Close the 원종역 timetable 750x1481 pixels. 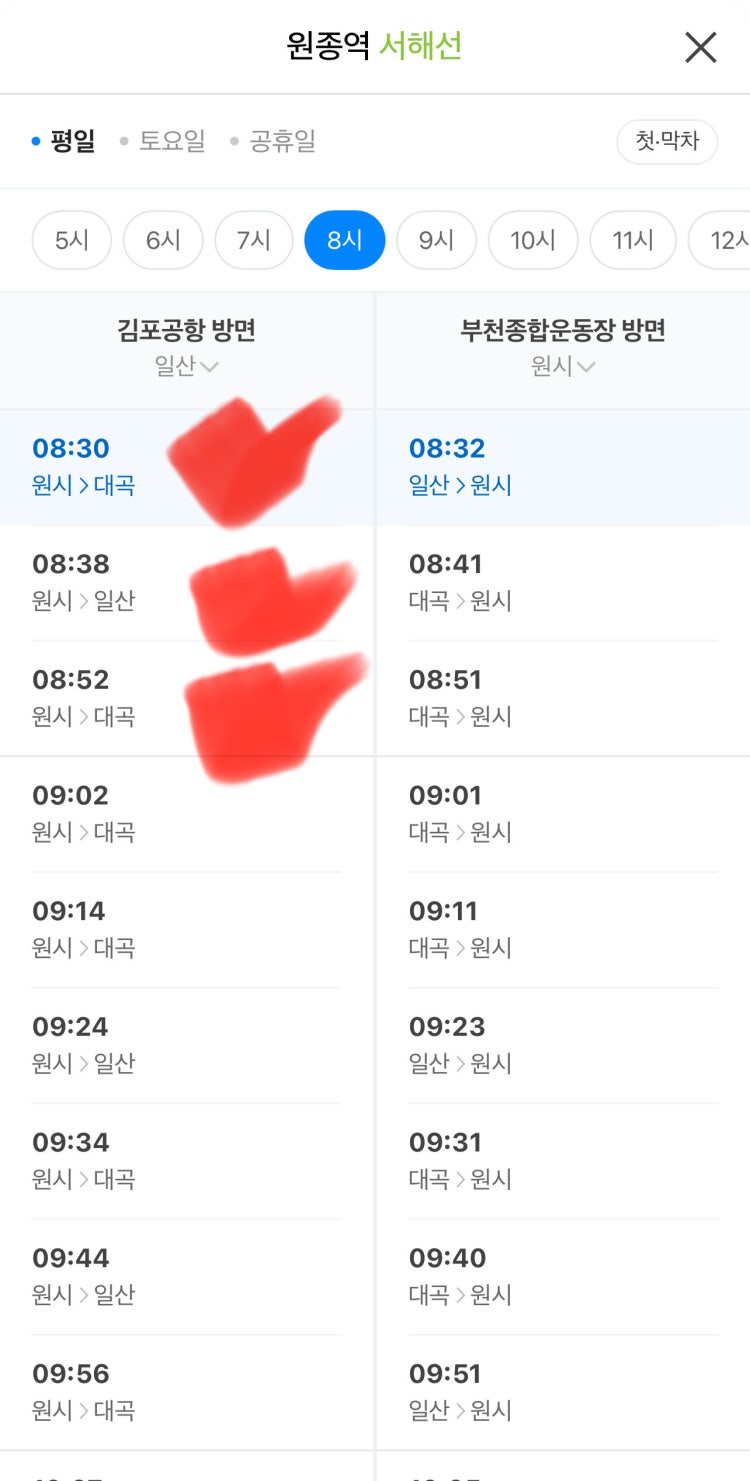click(x=700, y=47)
